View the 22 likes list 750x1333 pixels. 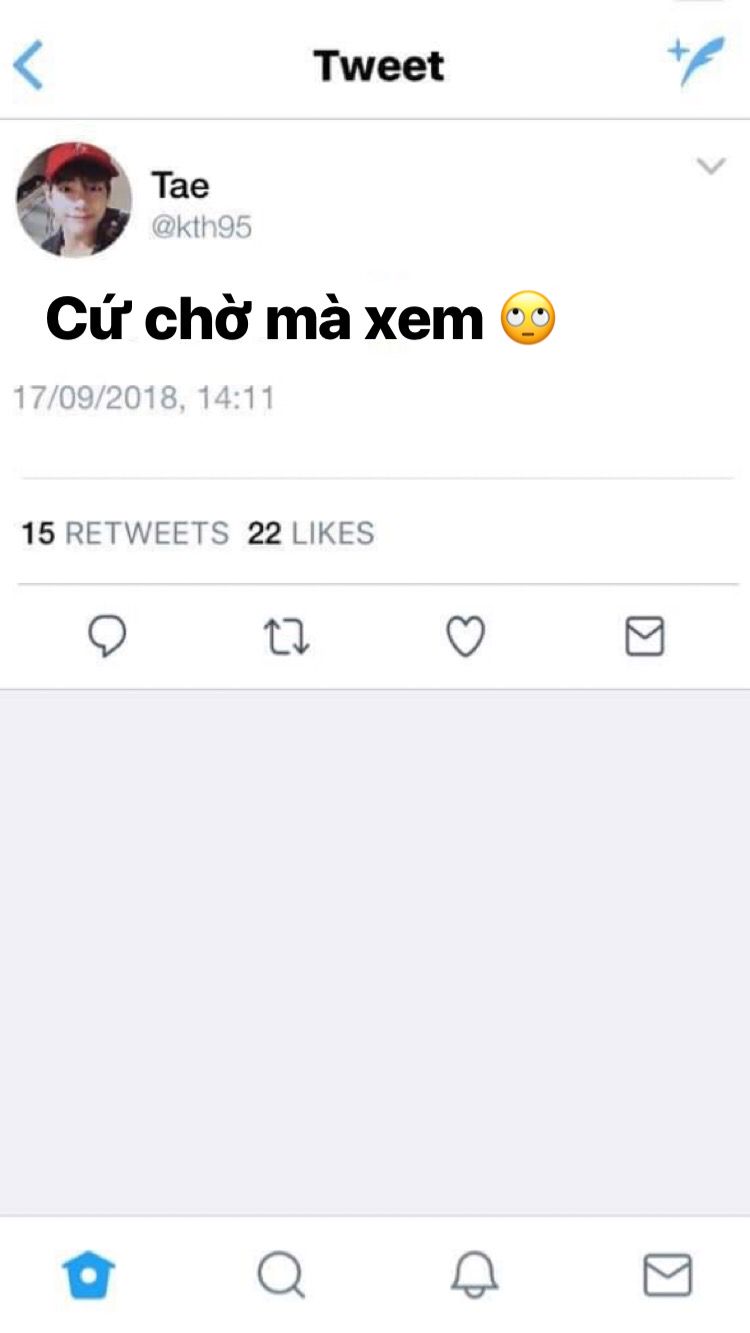[311, 533]
